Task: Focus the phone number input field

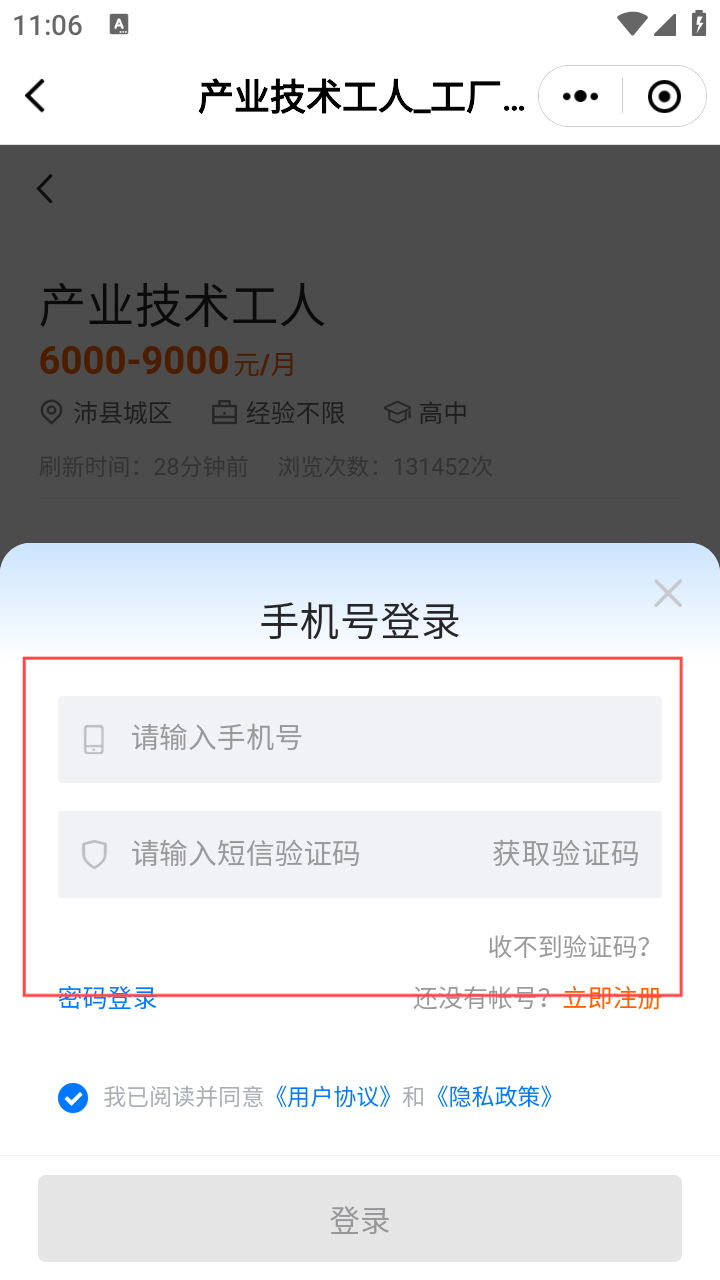Action: click(x=360, y=739)
